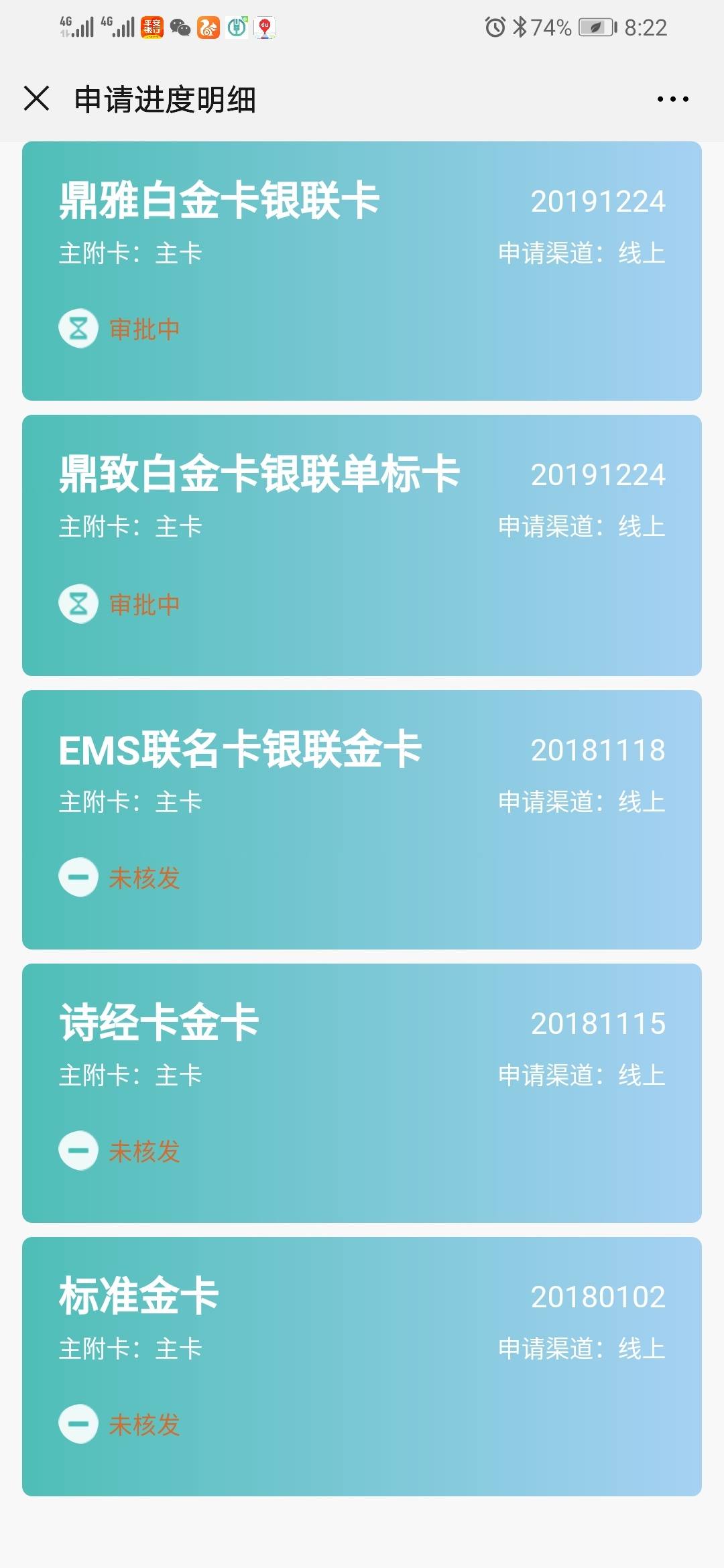Select the EMS联名卡银联金卡 card
The image size is (724, 1568).
pyautogui.click(x=362, y=820)
